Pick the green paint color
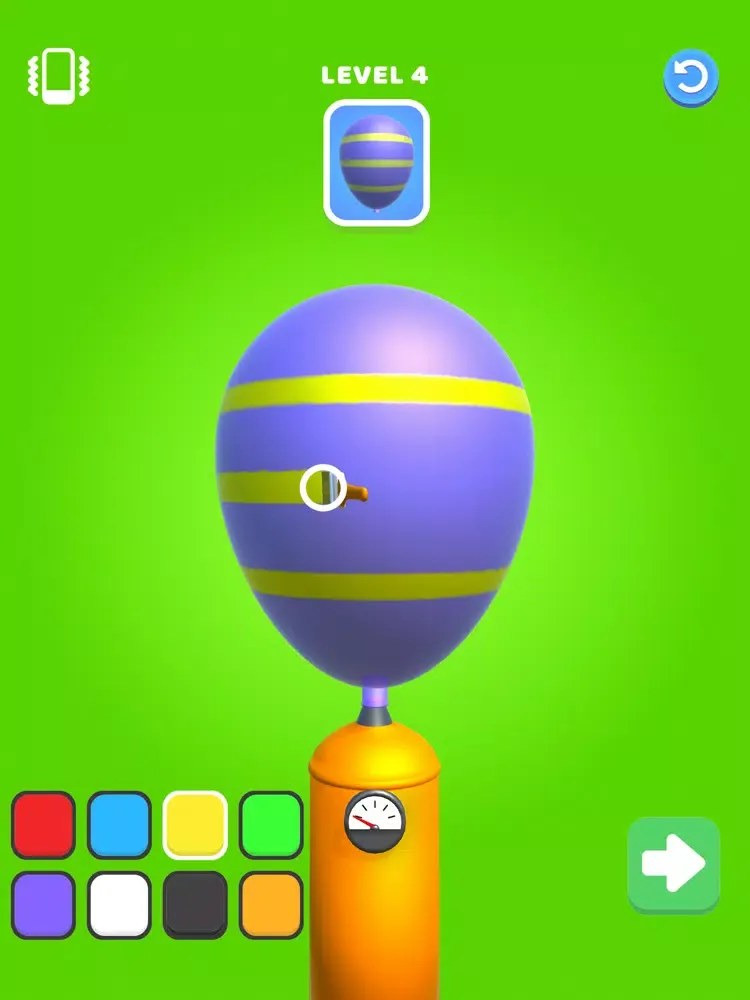Image resolution: width=750 pixels, height=1000 pixels. pyautogui.click(x=271, y=824)
